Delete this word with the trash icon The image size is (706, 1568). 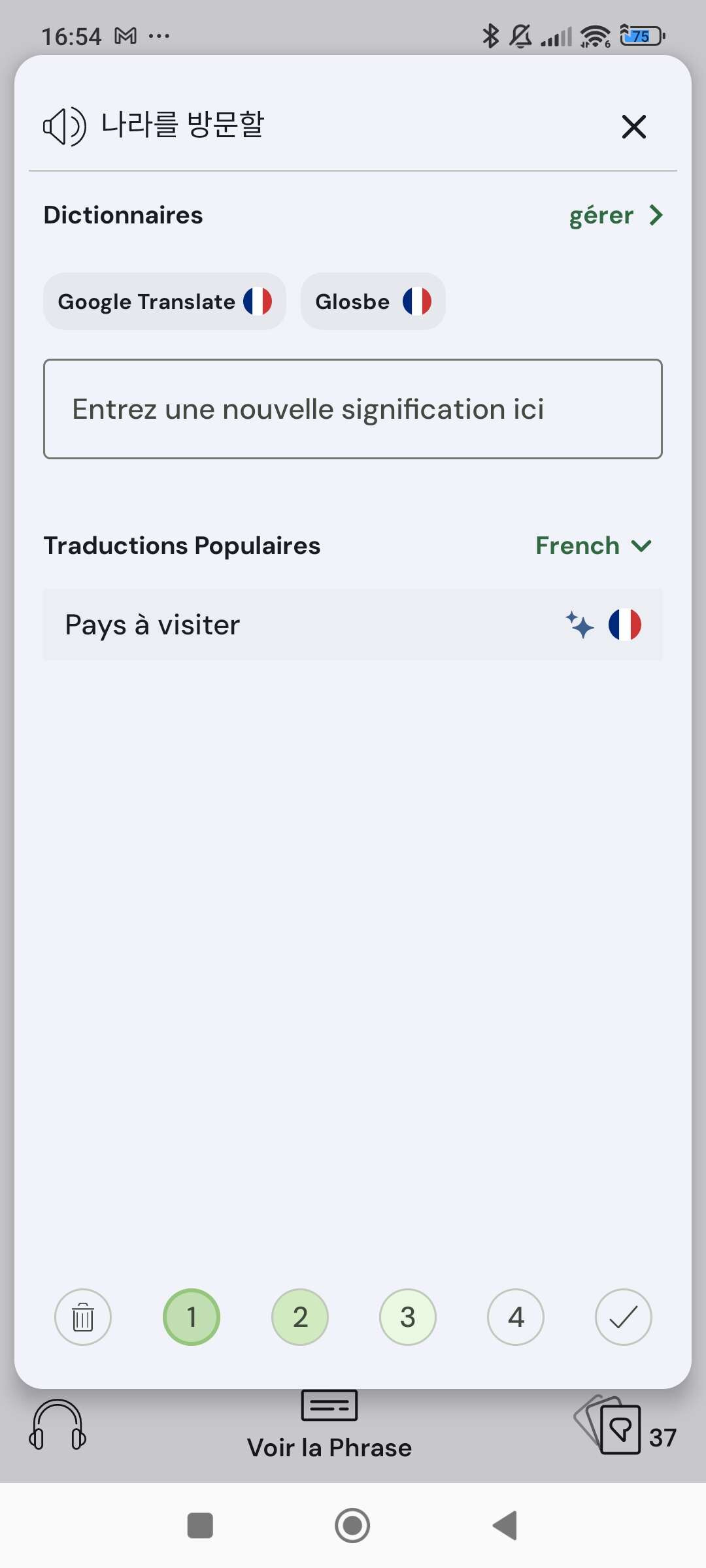click(x=83, y=1317)
